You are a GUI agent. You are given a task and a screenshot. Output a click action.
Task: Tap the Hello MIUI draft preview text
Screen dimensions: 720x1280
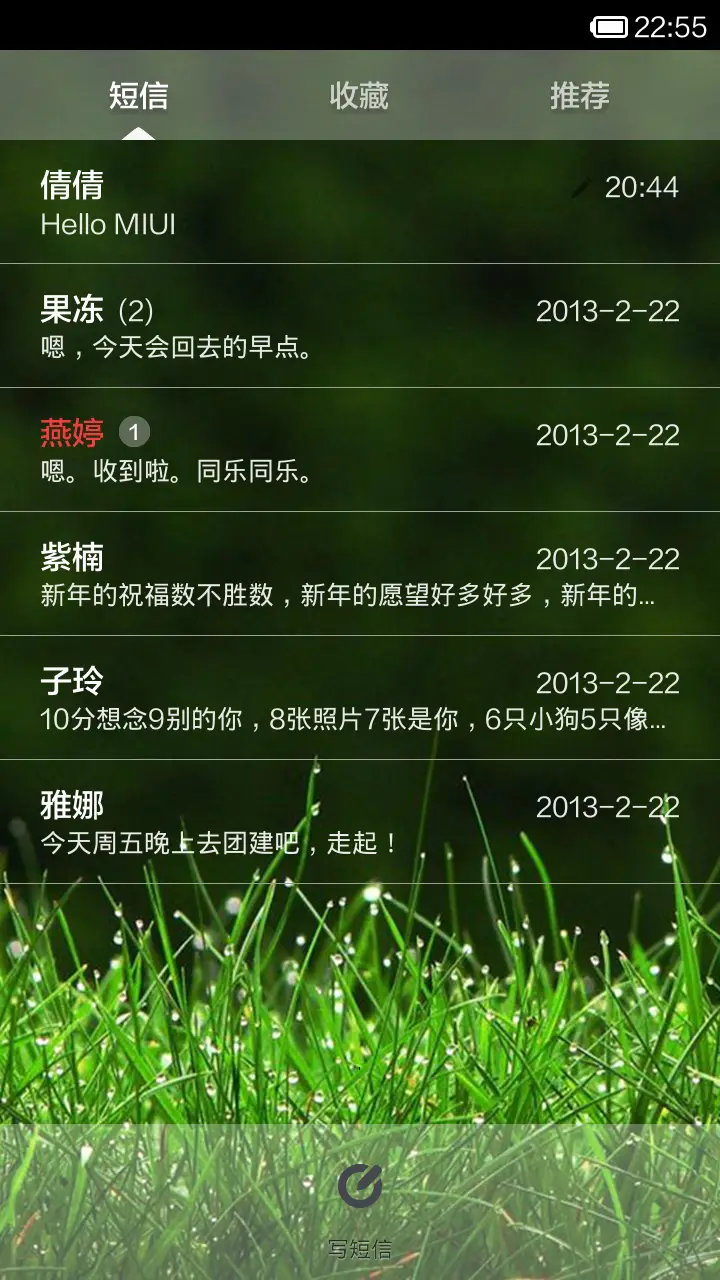tap(106, 226)
